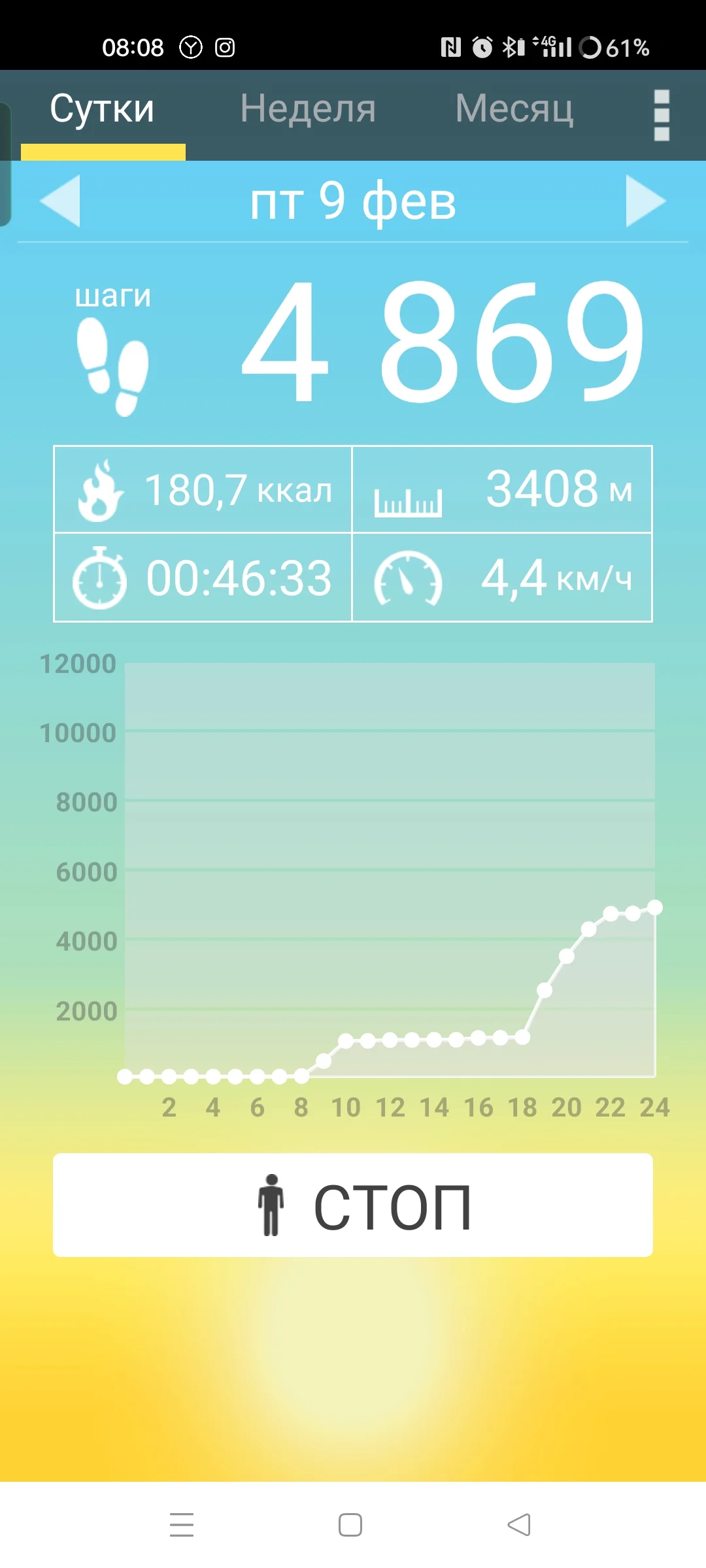Image resolution: width=706 pixels, height=1568 pixels.
Task: Select the Сутки tab
Action: (103, 109)
